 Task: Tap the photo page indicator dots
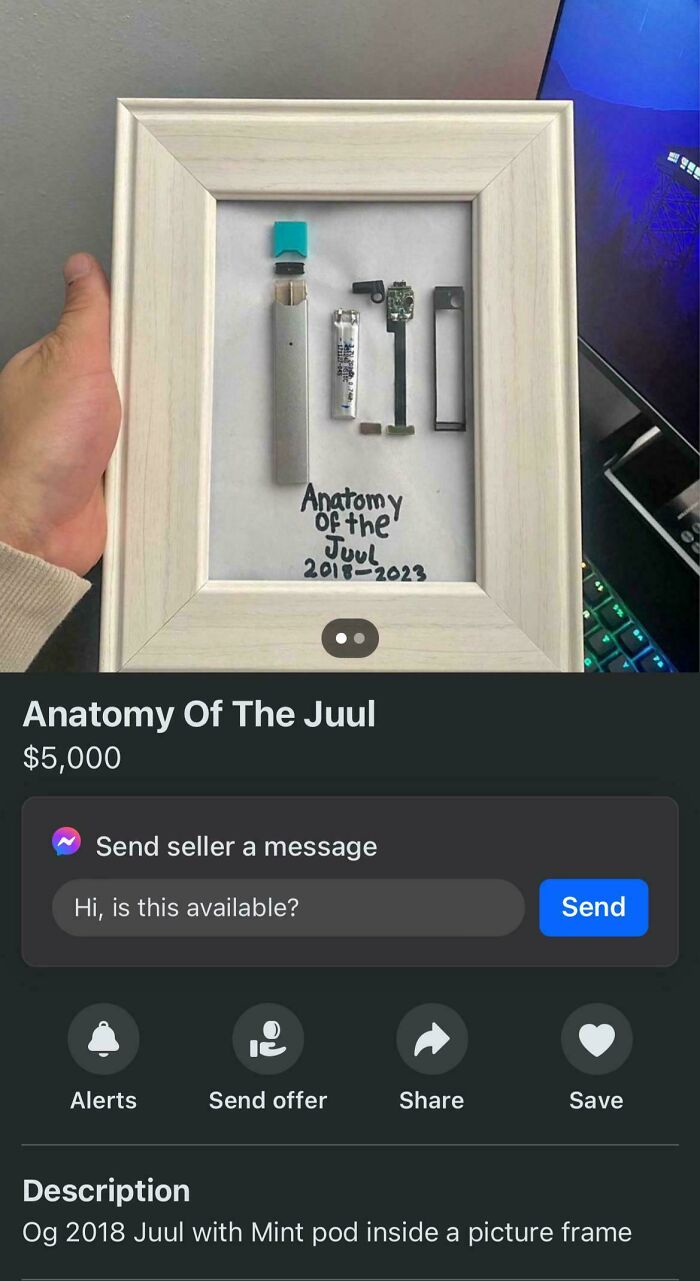[x=350, y=638]
